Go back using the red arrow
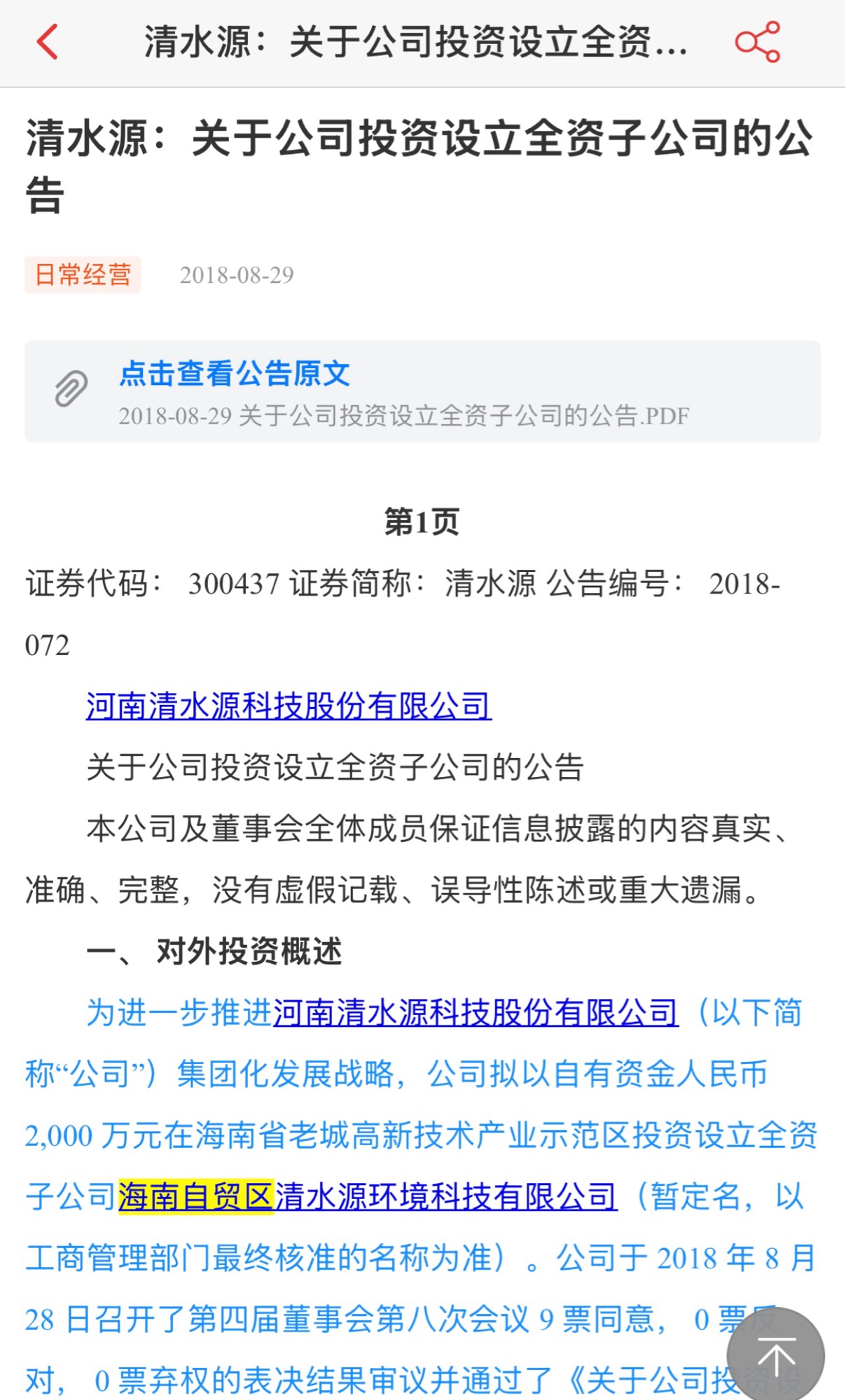 pos(48,42)
